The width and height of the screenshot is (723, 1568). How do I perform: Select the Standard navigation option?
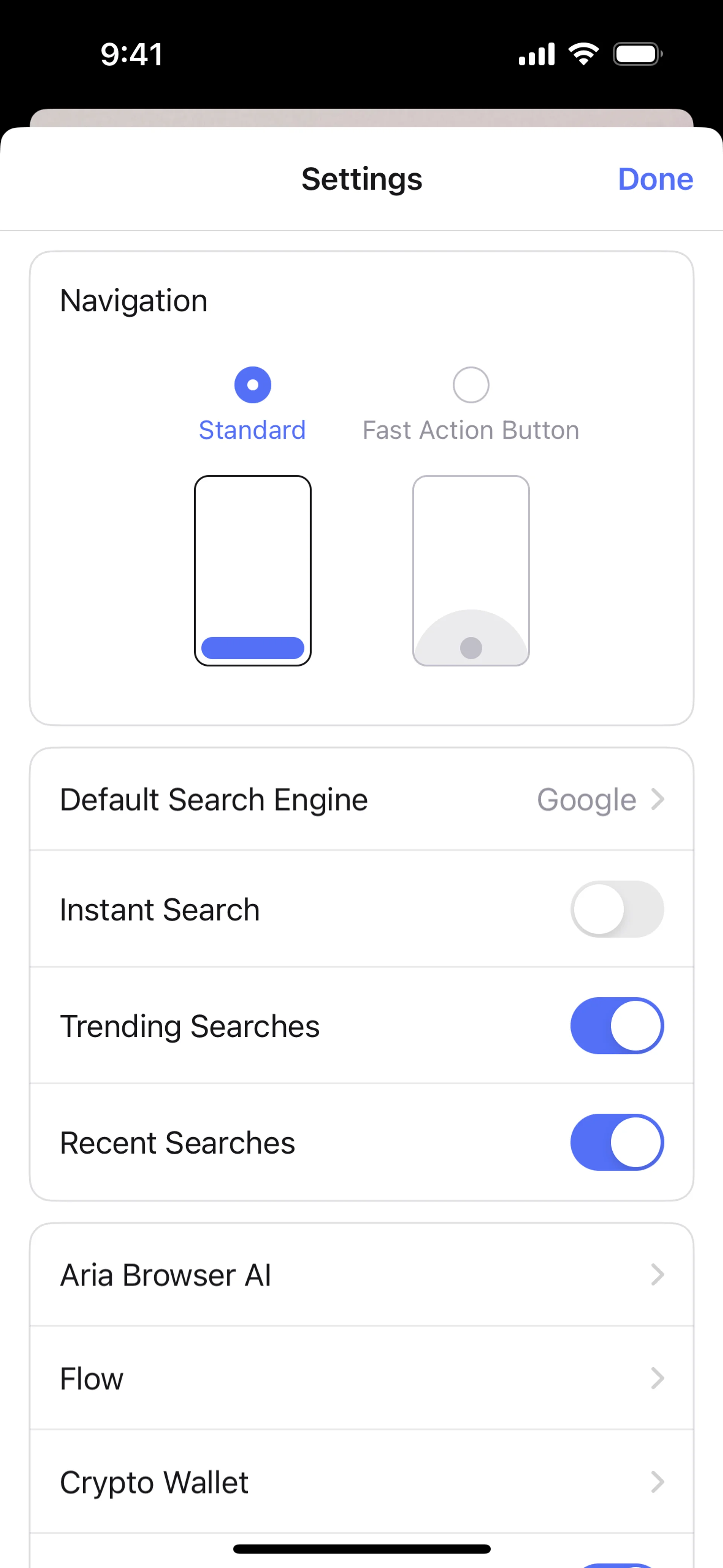[253, 385]
